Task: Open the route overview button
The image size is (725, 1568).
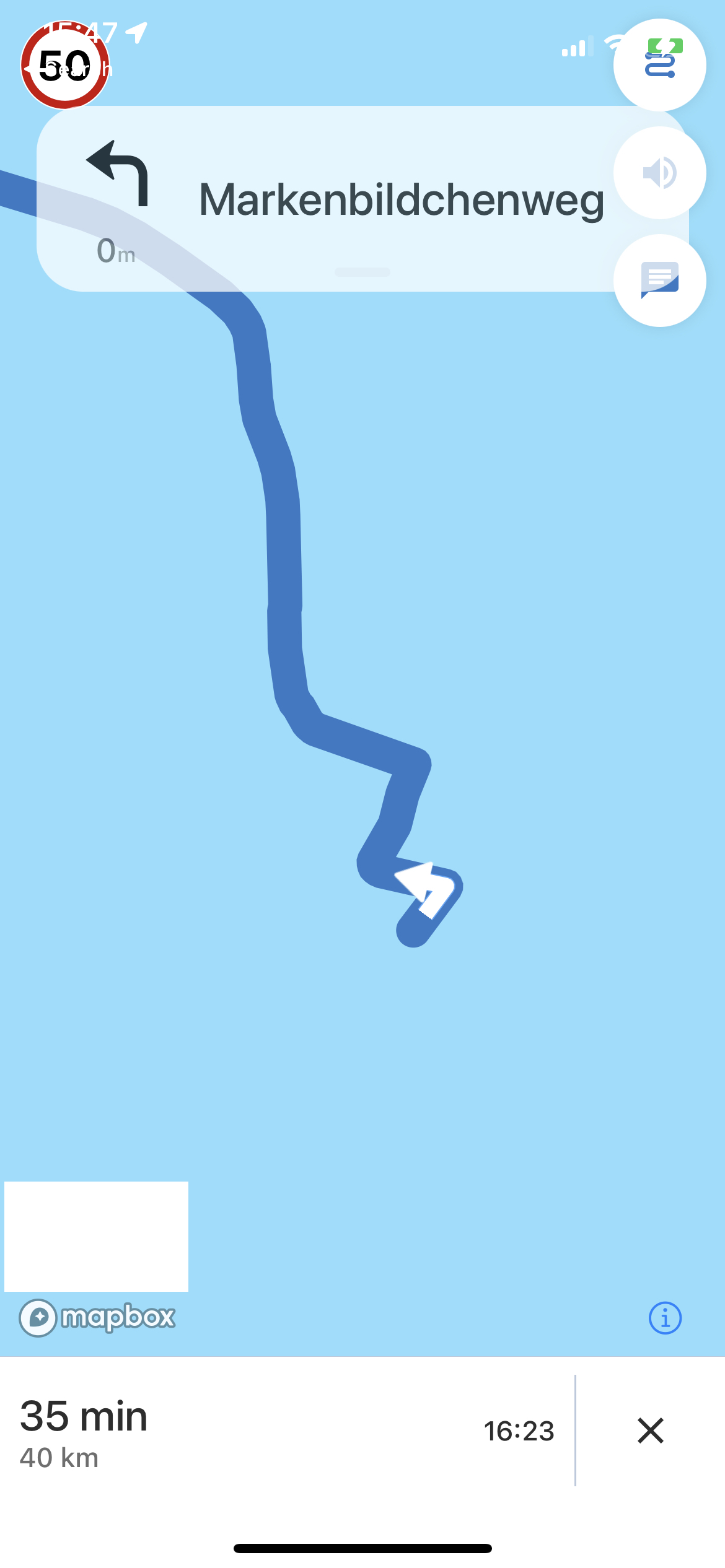Action: click(x=659, y=65)
